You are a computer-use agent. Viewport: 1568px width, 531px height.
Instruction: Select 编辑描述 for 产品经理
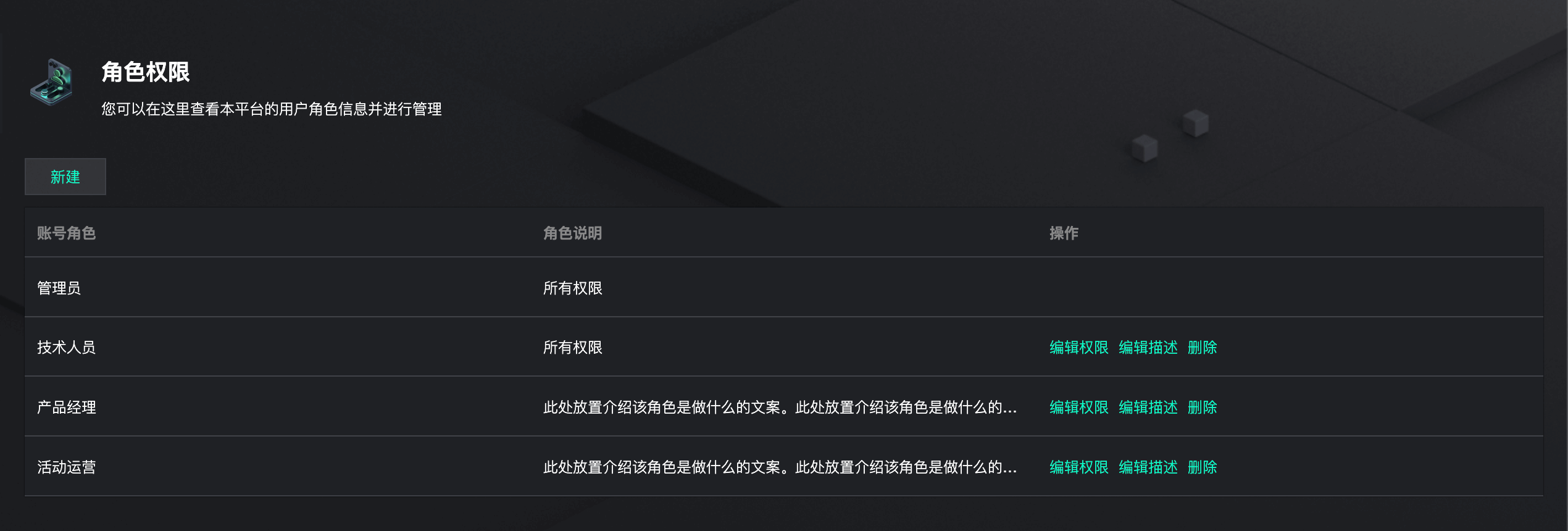tap(1148, 408)
